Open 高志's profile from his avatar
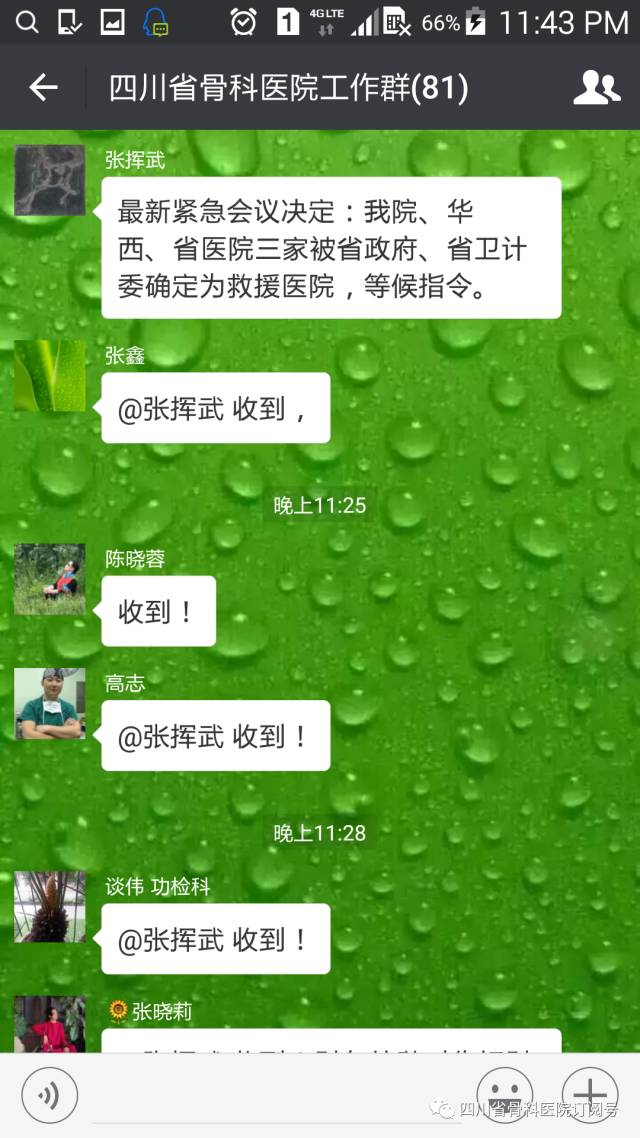 pyautogui.click(x=50, y=704)
